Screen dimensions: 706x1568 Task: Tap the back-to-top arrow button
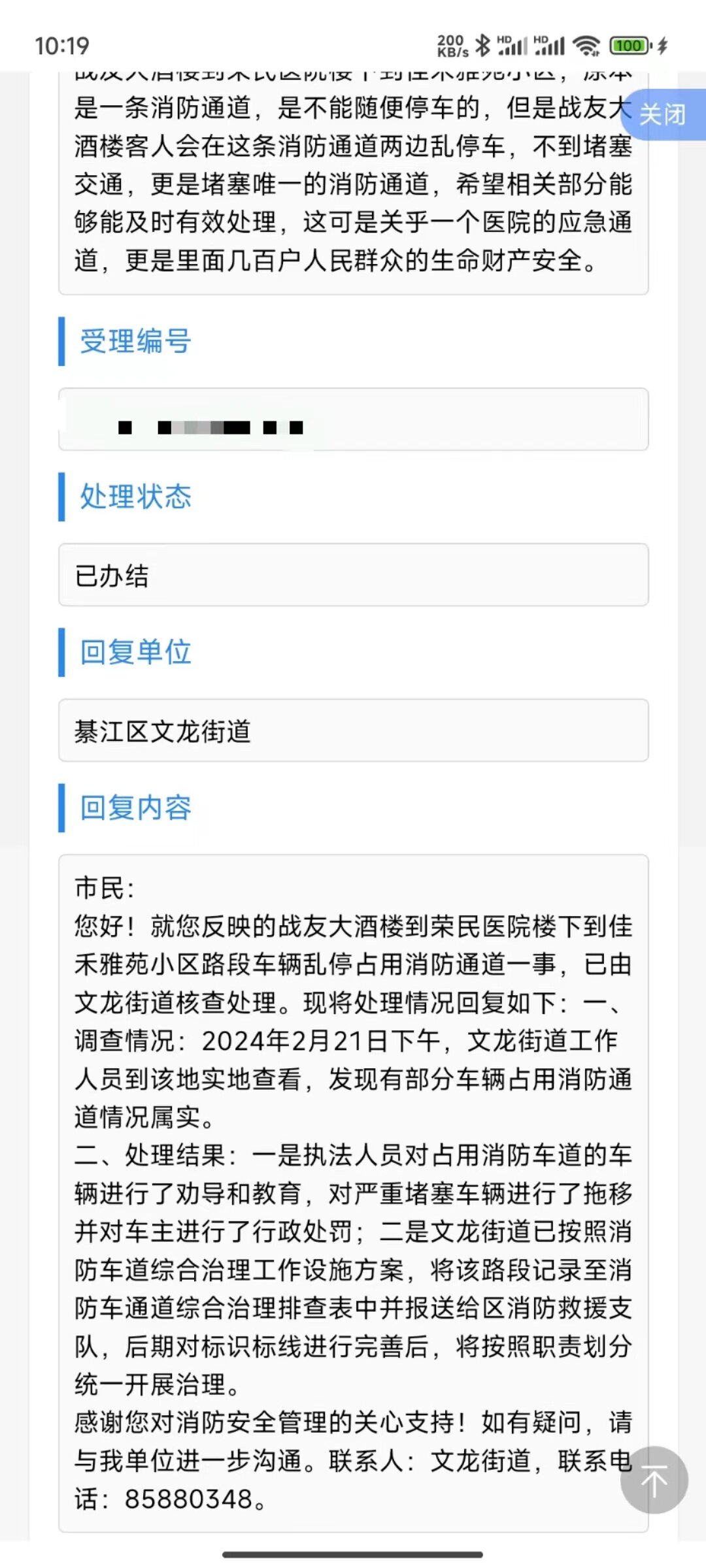[x=654, y=1480]
